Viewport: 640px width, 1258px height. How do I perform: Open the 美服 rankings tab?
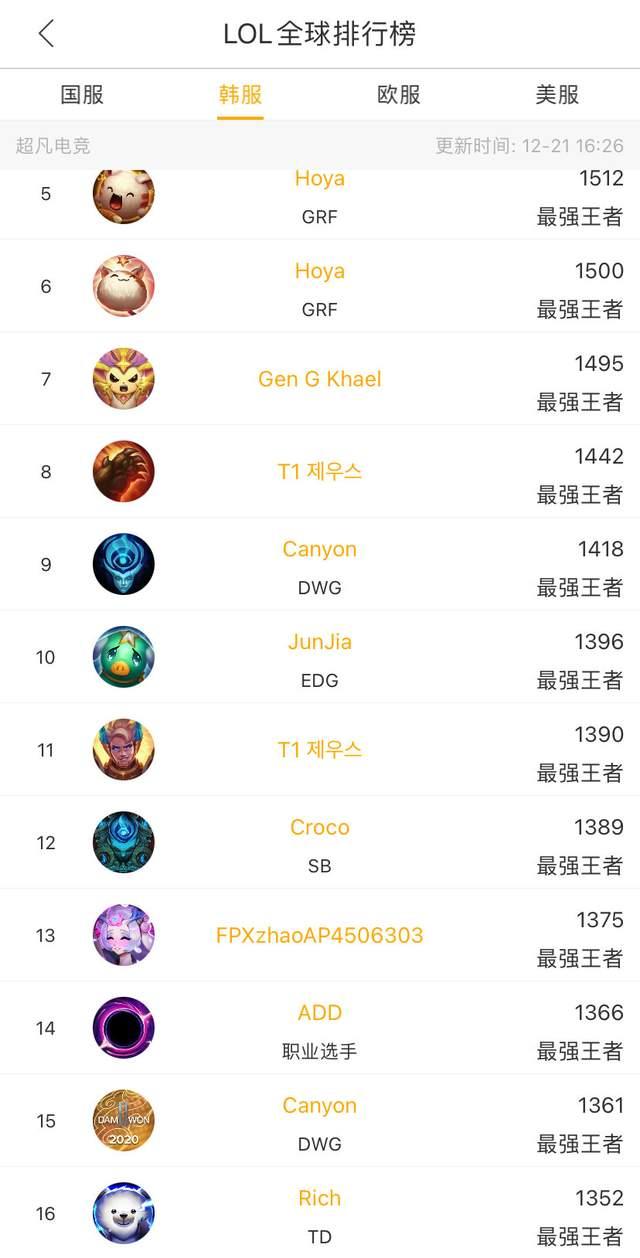tap(557, 95)
